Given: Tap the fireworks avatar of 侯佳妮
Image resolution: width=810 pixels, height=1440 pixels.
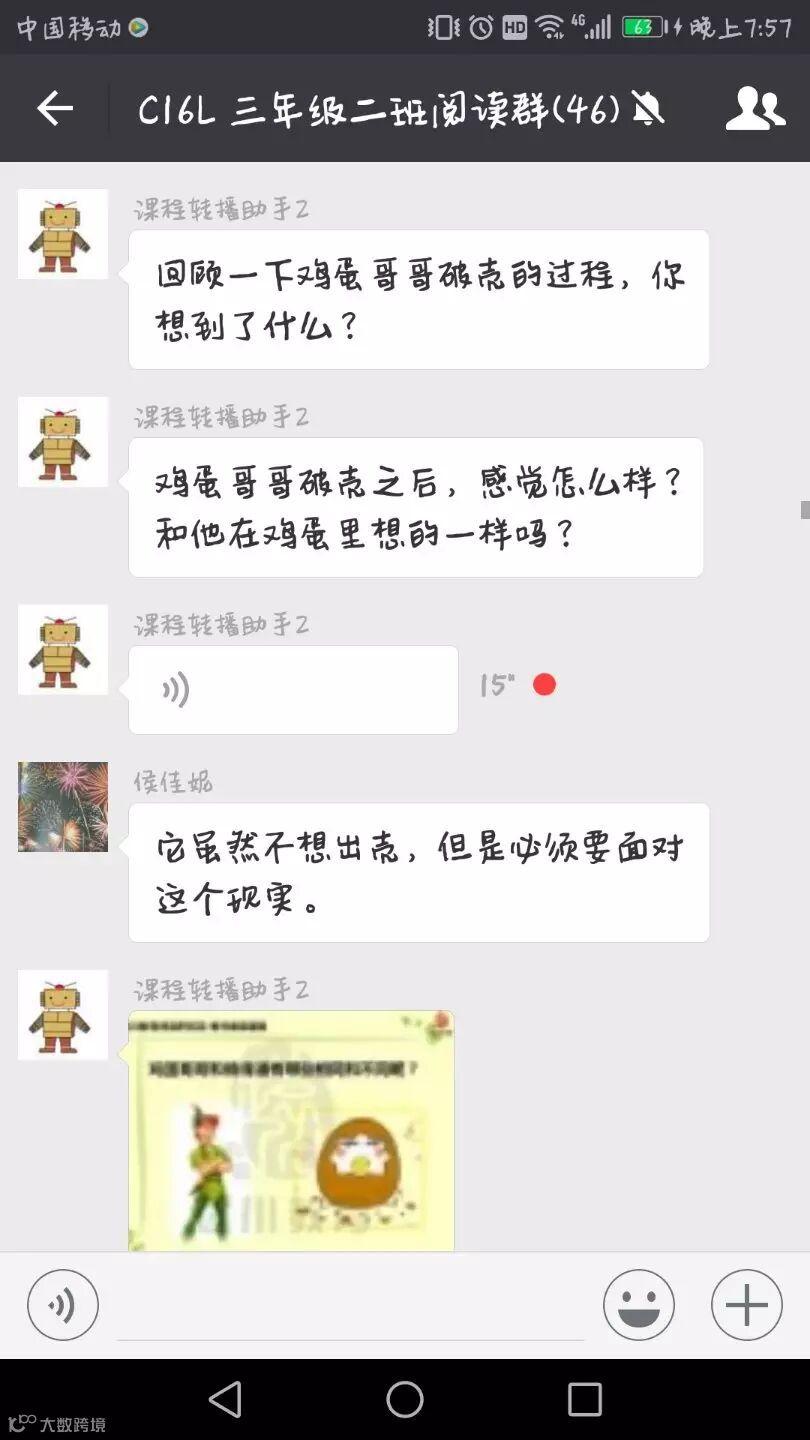Looking at the screenshot, I should coord(62,807).
